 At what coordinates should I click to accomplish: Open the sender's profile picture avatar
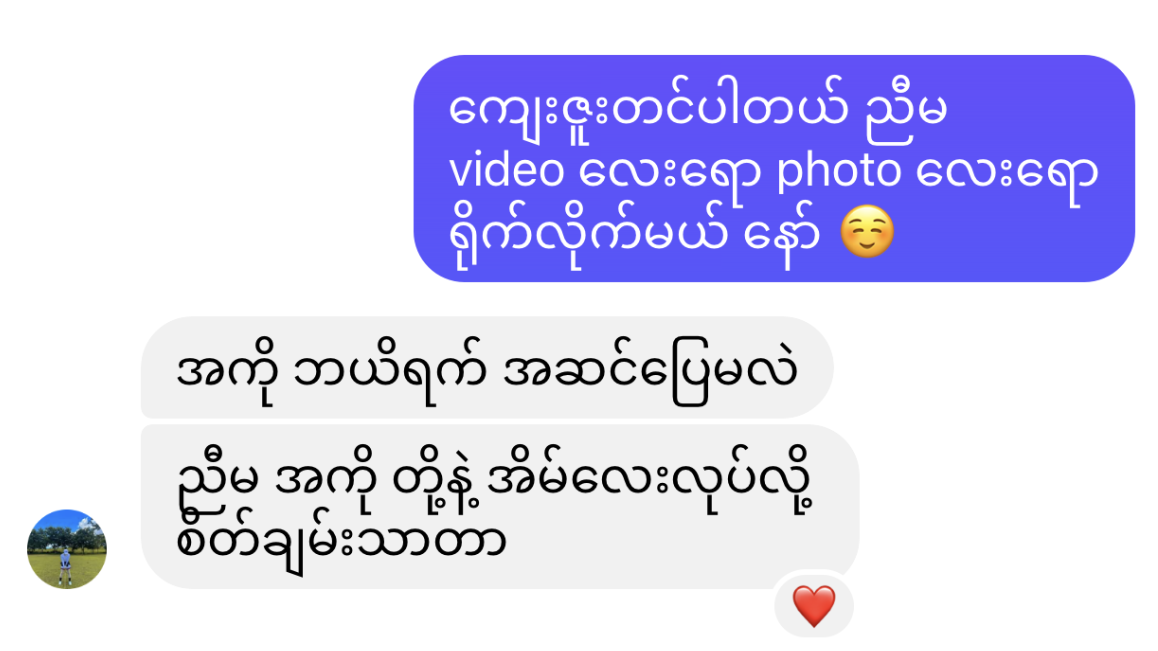tap(66, 549)
